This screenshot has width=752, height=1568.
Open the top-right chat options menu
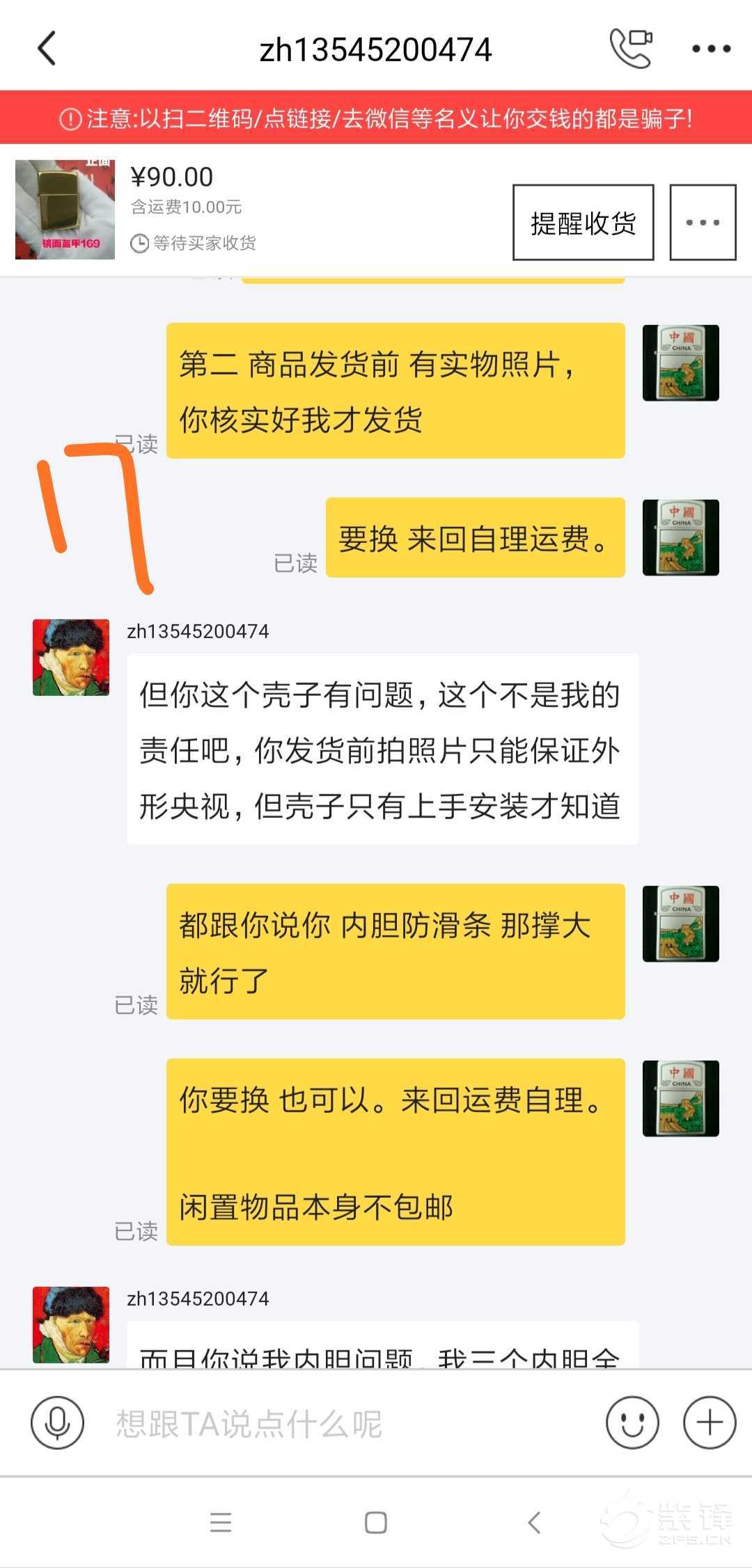coord(710,49)
